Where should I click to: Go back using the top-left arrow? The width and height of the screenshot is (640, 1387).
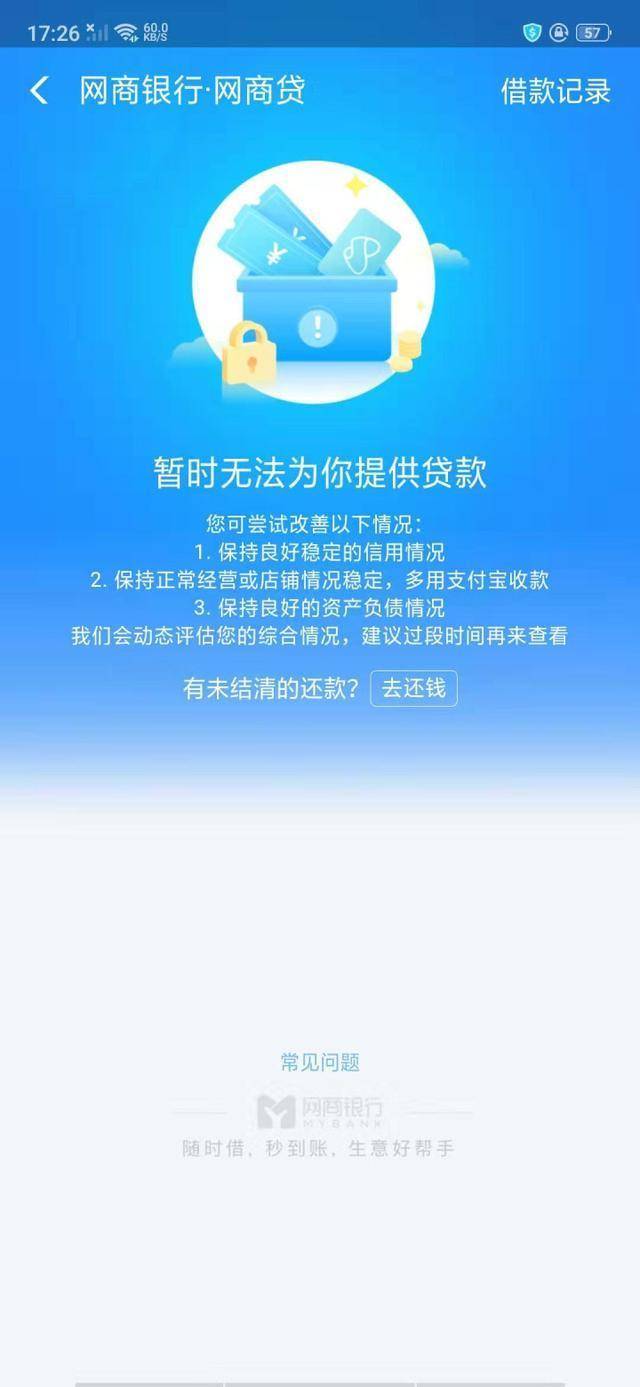coord(39,91)
